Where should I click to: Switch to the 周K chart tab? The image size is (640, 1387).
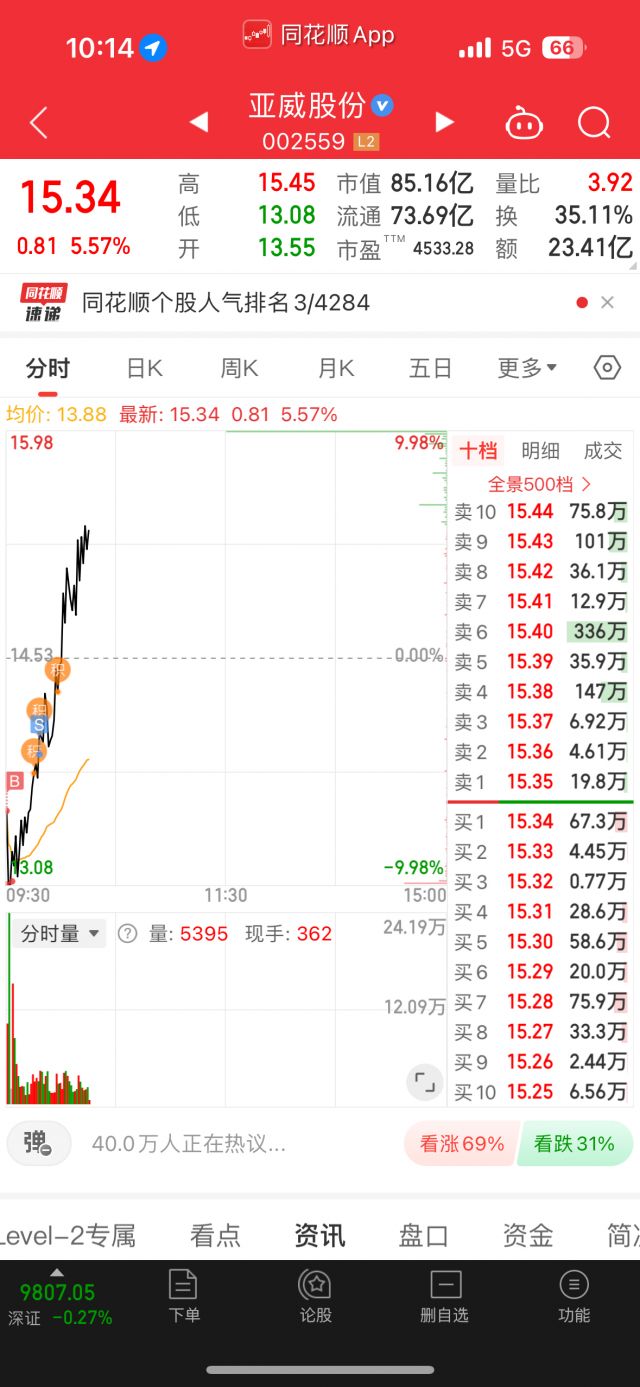(239, 368)
